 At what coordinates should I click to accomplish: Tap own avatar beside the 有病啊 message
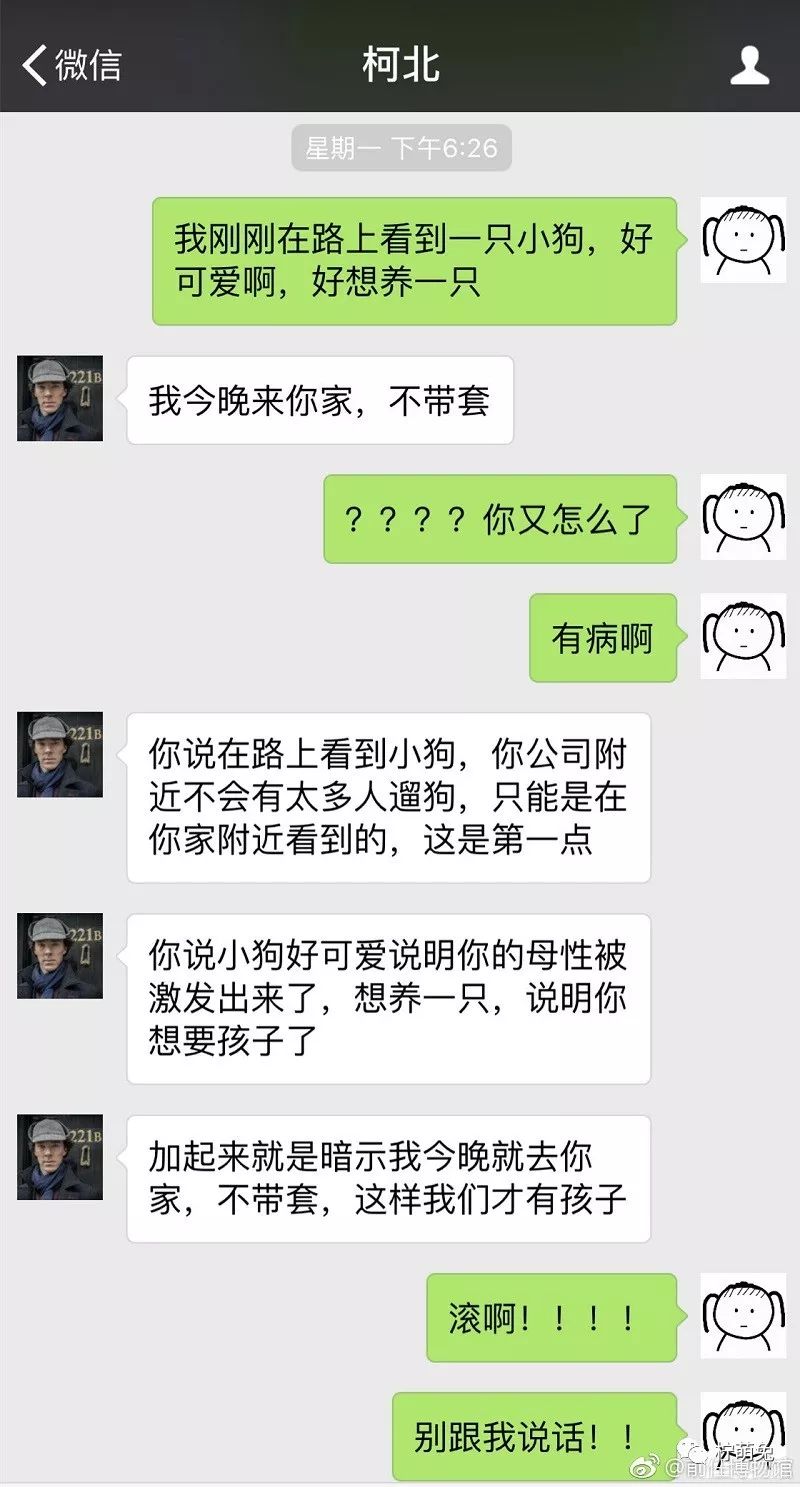(742, 636)
